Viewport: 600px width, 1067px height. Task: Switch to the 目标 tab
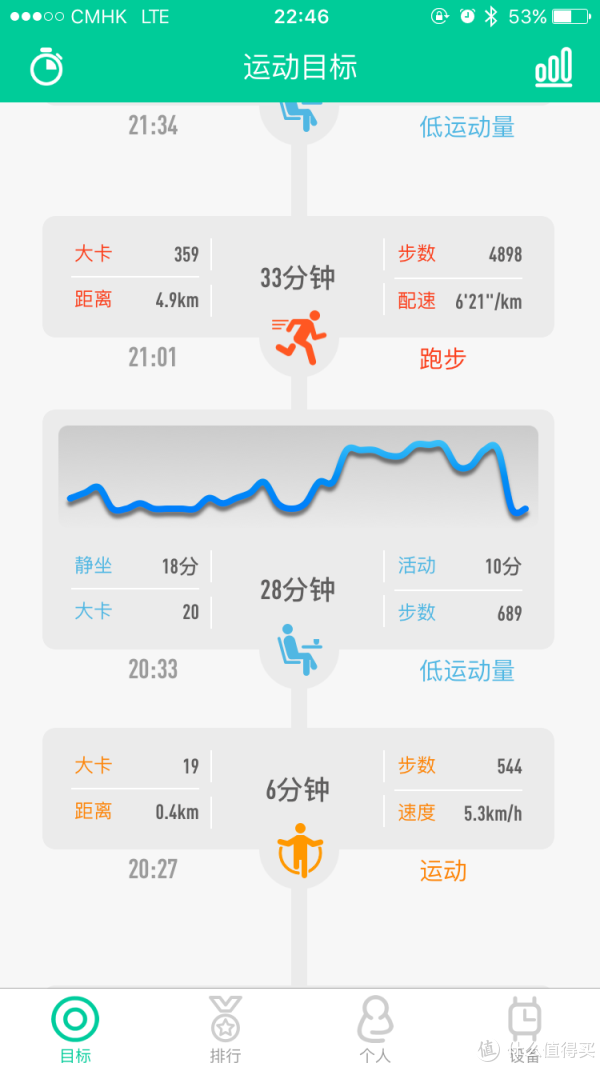[x=75, y=1028]
